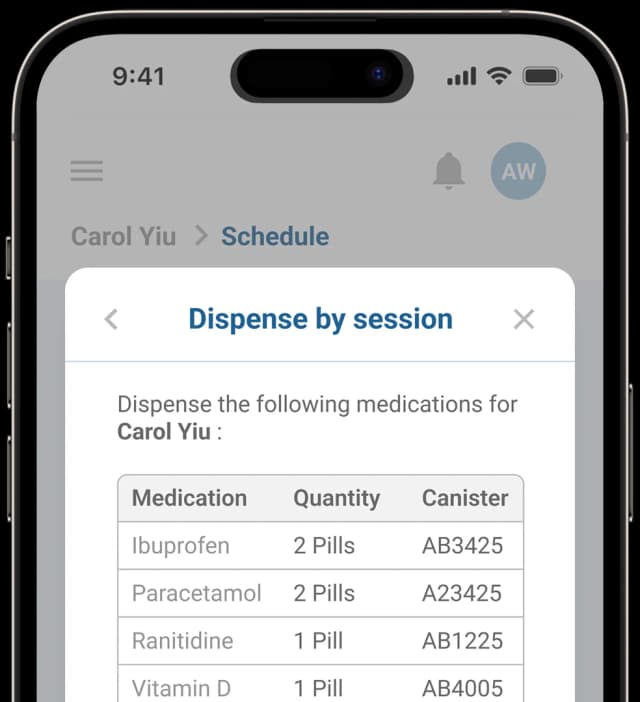Open the notifications bell

pyautogui.click(x=449, y=171)
